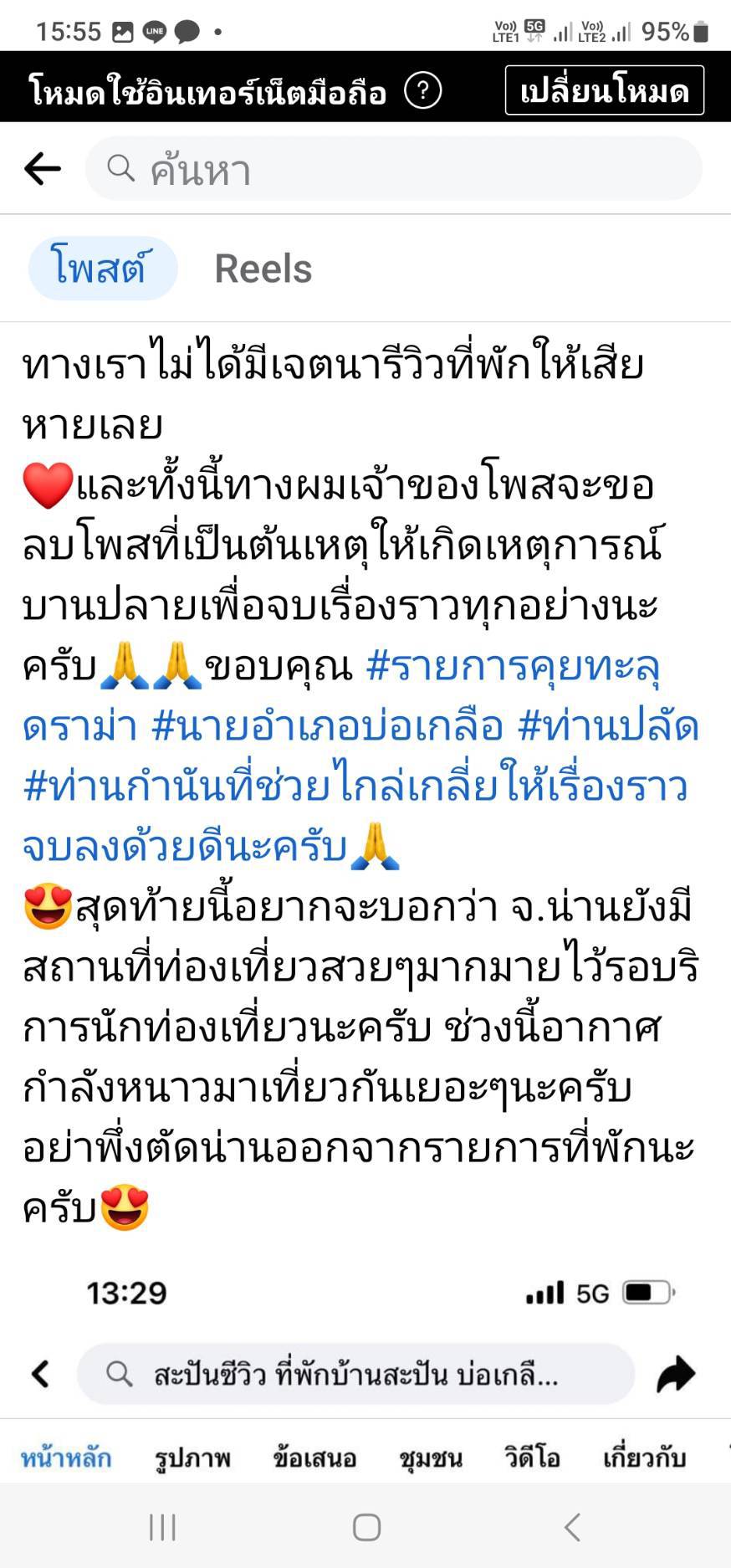Viewport: 731px width, 1568px height.
Task: Tap the system home button
Action: [x=366, y=1527]
